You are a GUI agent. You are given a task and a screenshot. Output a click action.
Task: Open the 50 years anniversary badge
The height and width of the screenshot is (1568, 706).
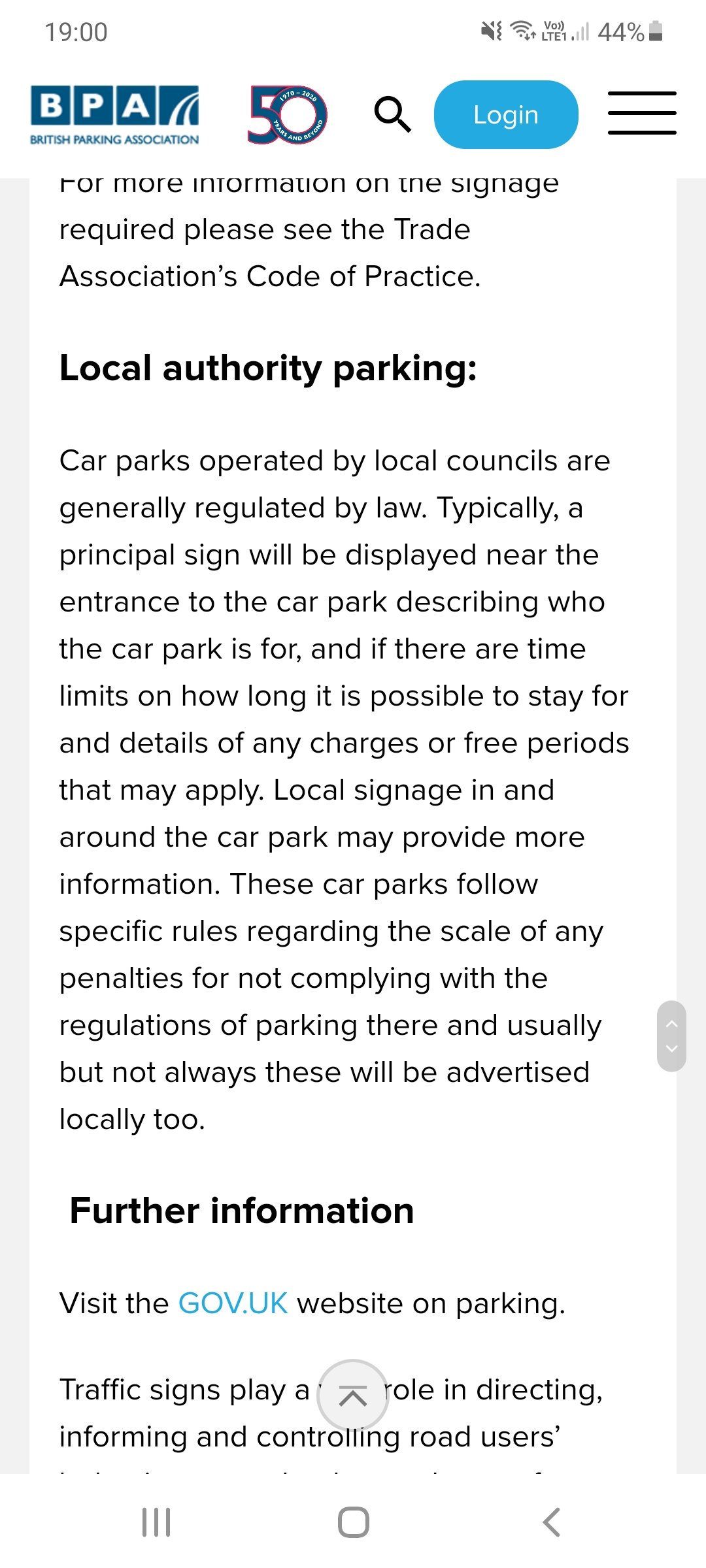pyautogui.click(x=288, y=115)
